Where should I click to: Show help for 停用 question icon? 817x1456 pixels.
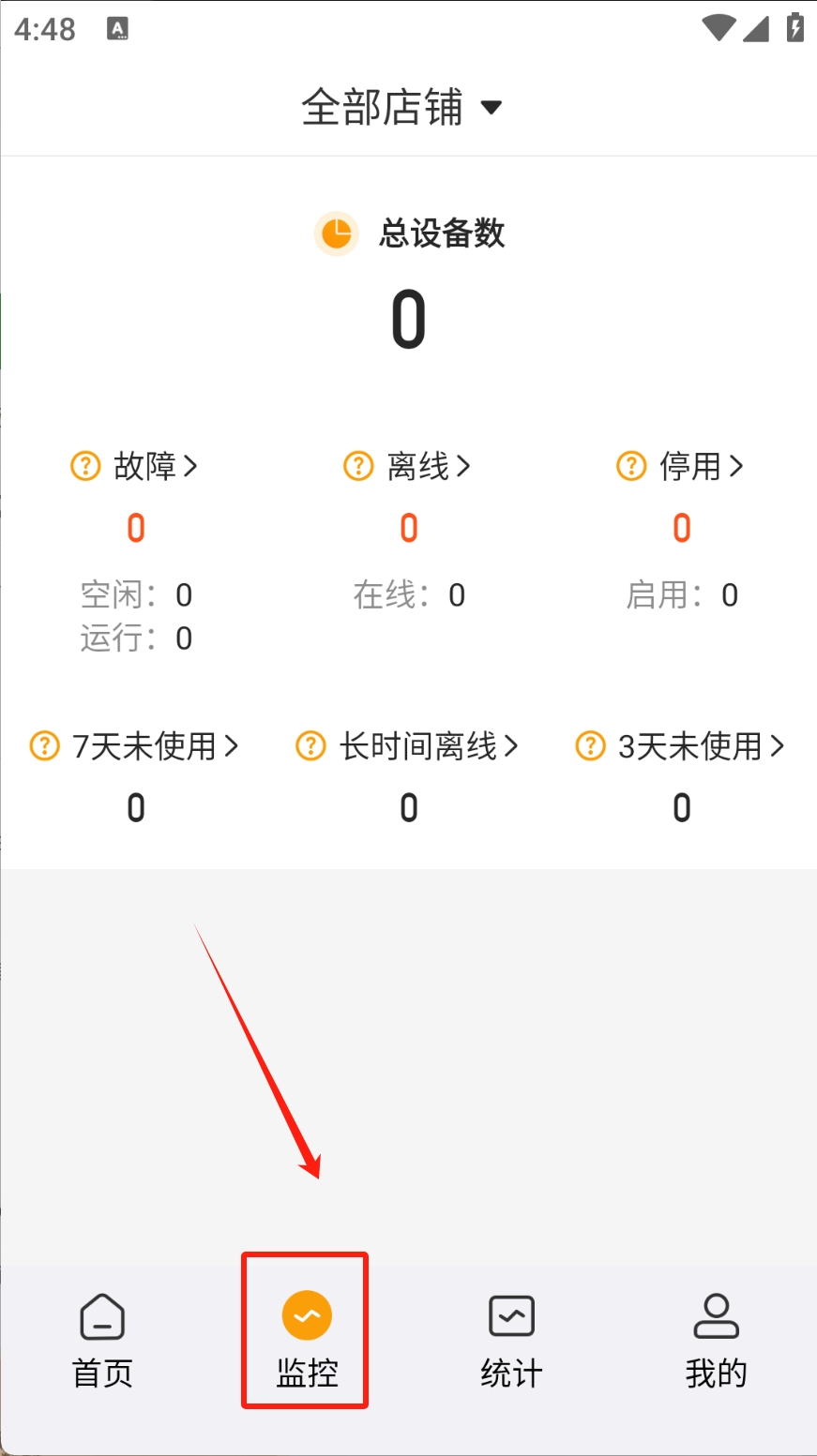[x=631, y=466]
